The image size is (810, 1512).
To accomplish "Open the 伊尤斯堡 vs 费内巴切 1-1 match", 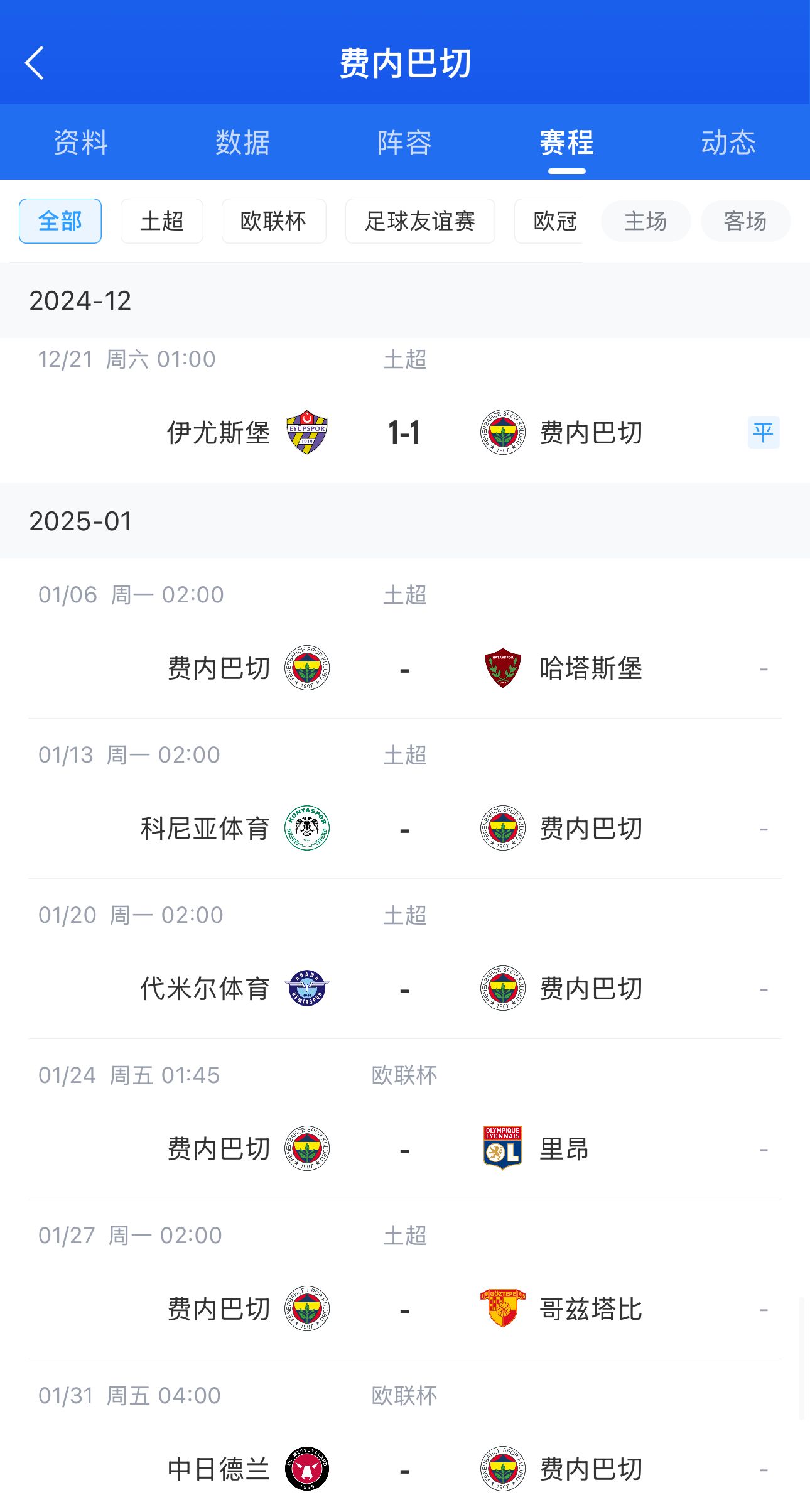I will 404,433.
